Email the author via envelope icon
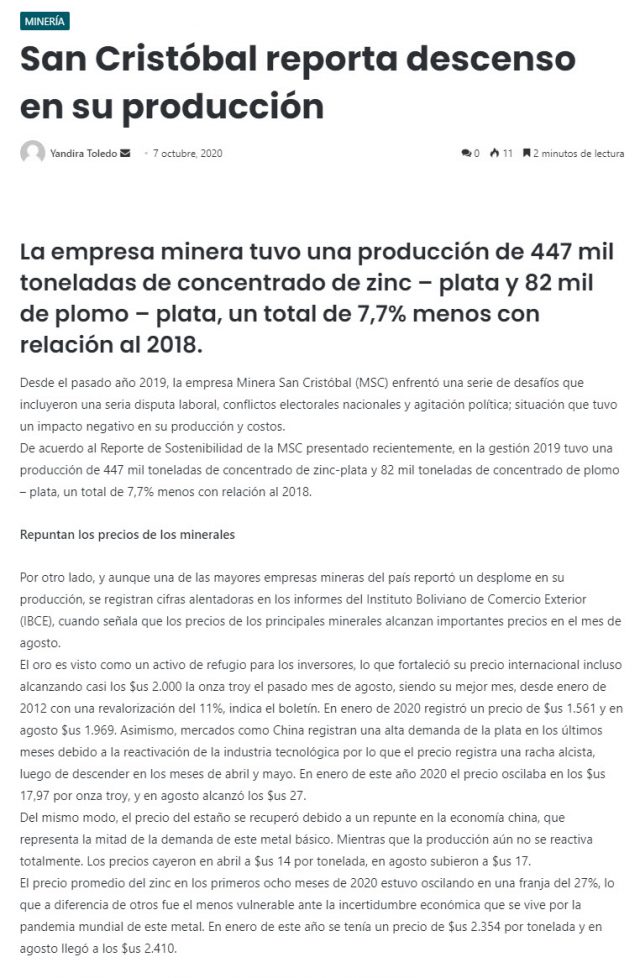640x978 pixels. tap(125, 154)
